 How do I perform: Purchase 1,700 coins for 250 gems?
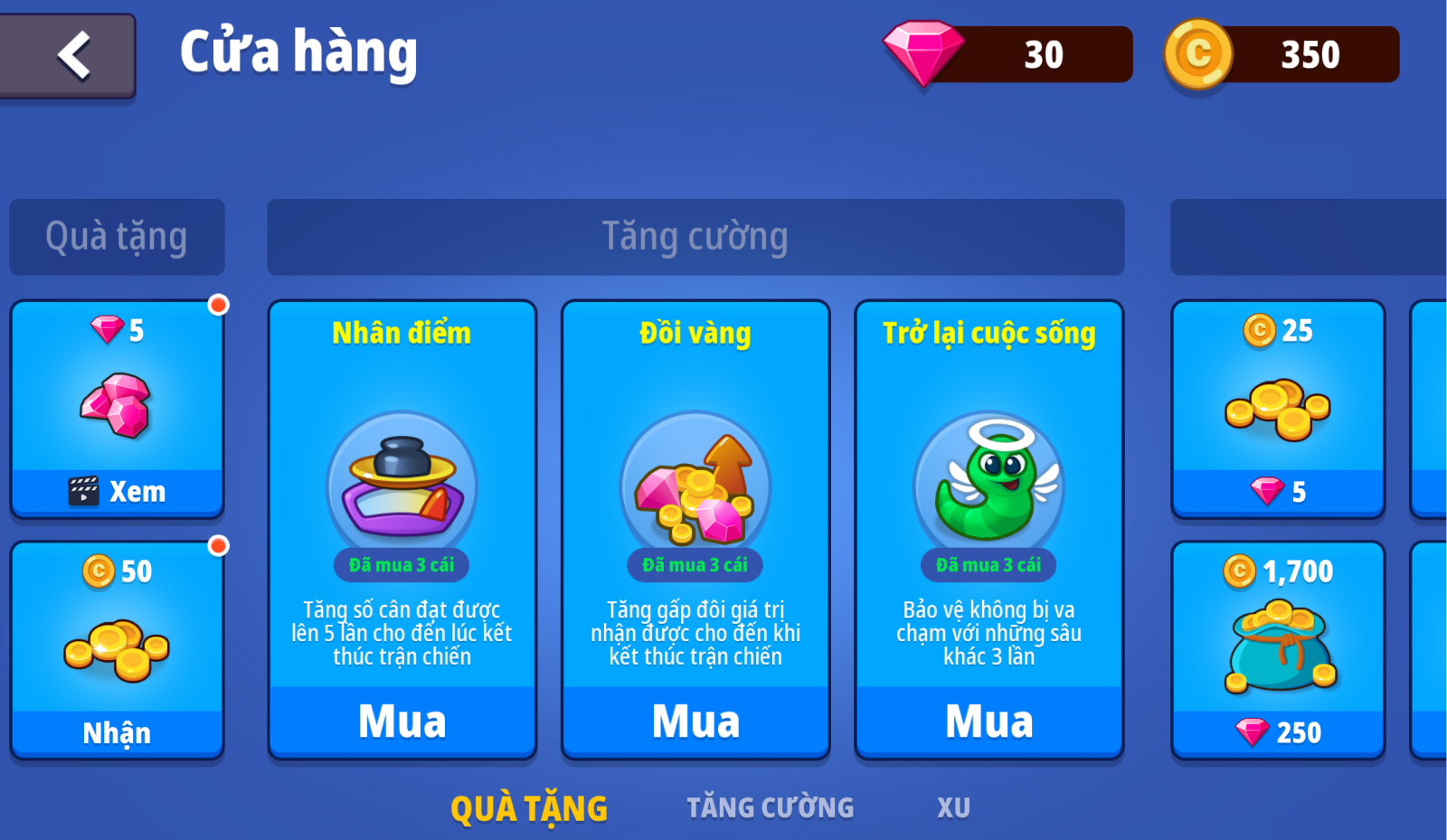coord(1278,732)
